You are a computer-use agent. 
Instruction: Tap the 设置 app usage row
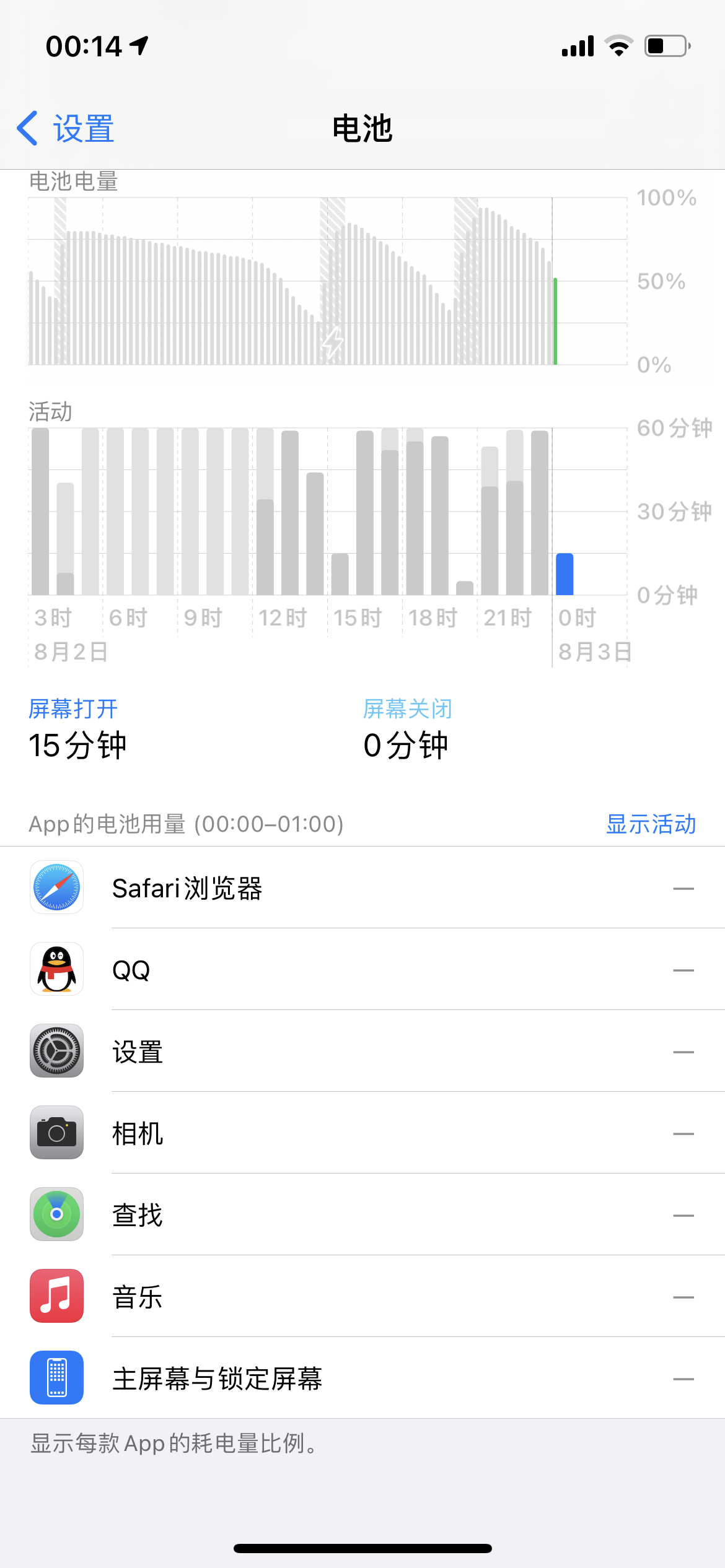(362, 1051)
